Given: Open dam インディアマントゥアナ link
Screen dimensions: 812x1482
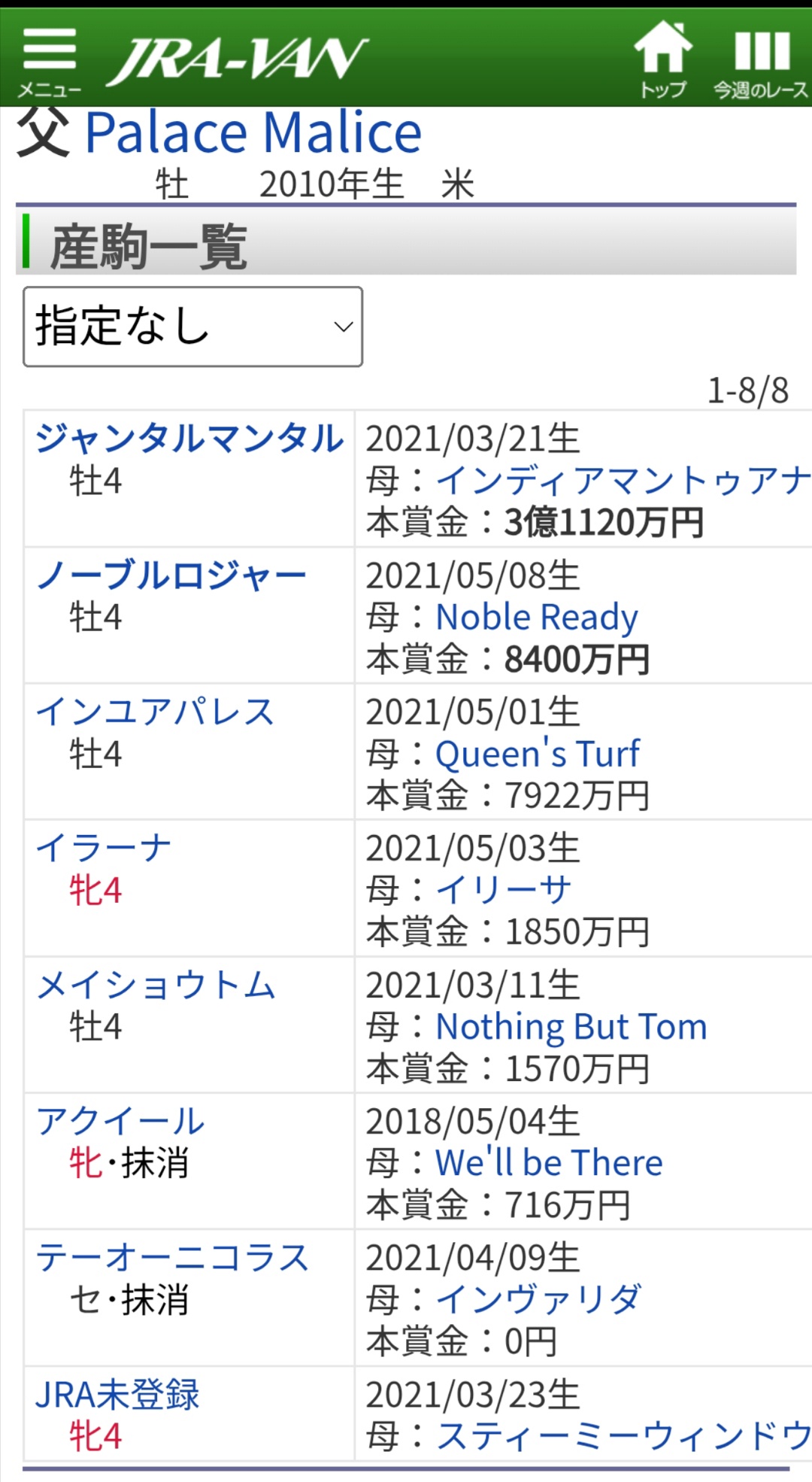Looking at the screenshot, I should coord(623,481).
